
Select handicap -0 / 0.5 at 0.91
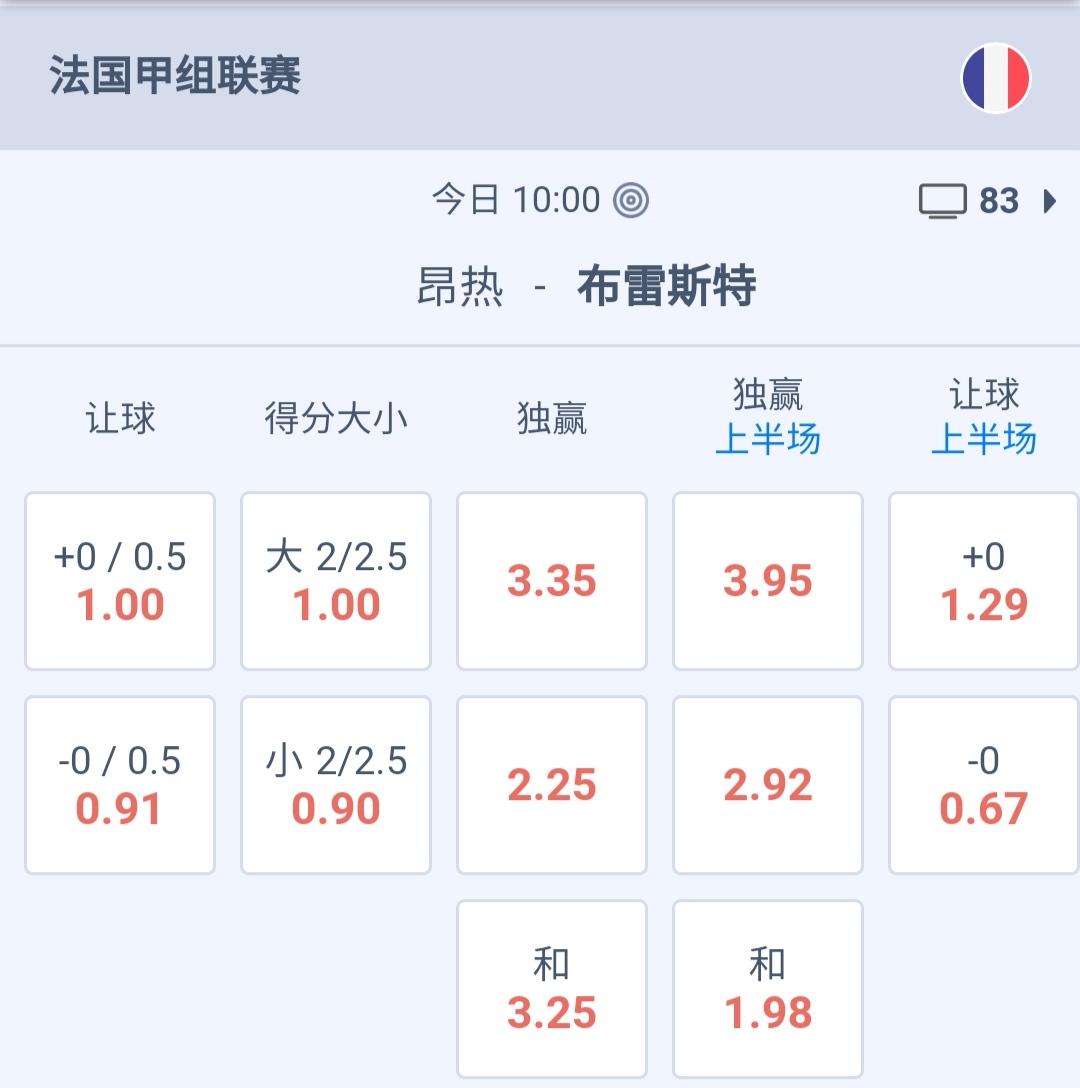(120, 785)
